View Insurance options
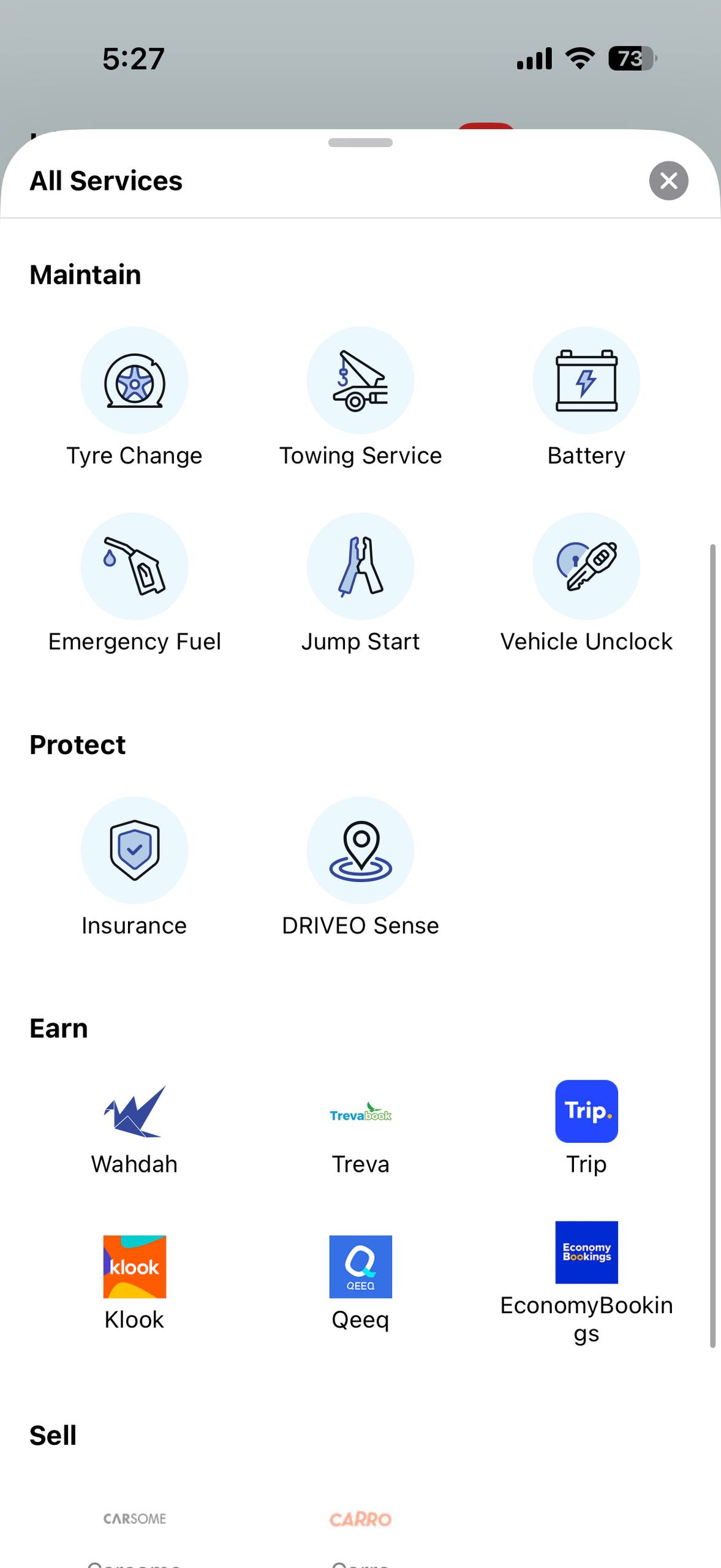721x1568 pixels. [x=134, y=850]
